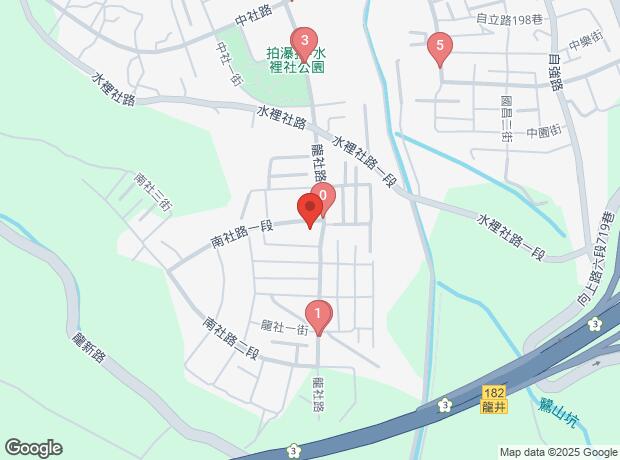
Task: Open map marker number 1
Action: pyautogui.click(x=319, y=317)
